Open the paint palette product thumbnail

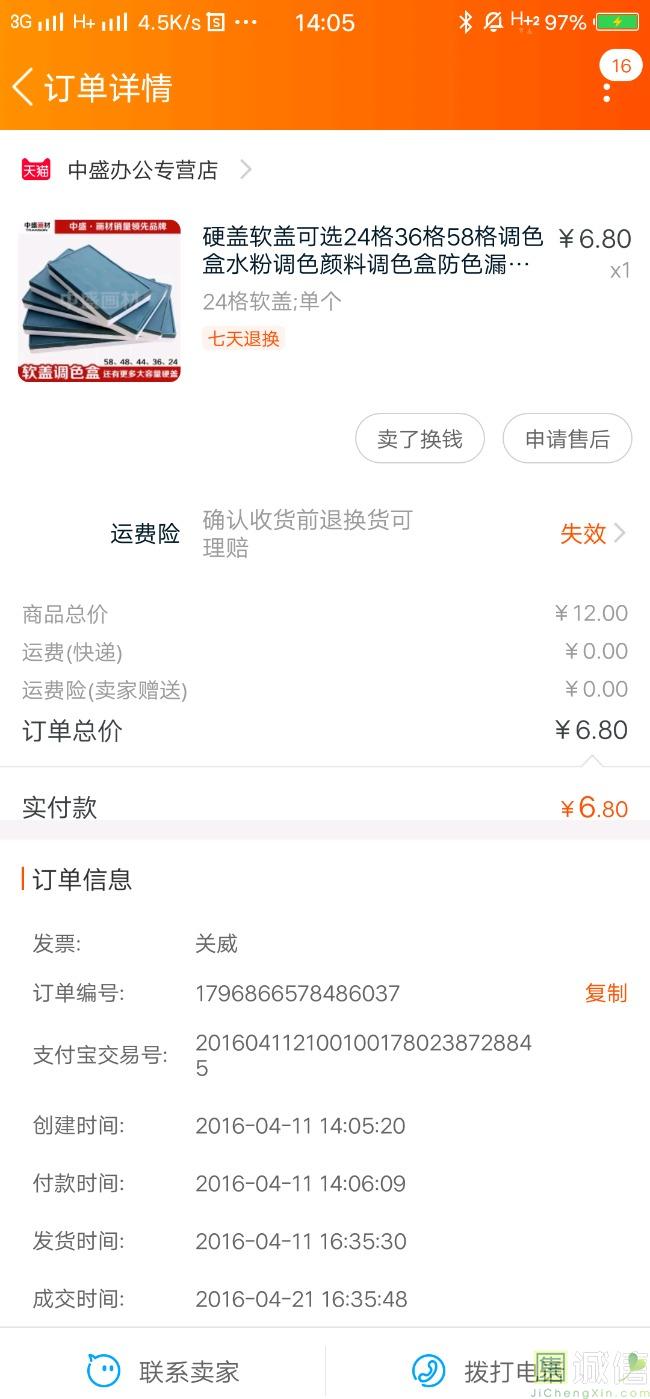point(99,300)
